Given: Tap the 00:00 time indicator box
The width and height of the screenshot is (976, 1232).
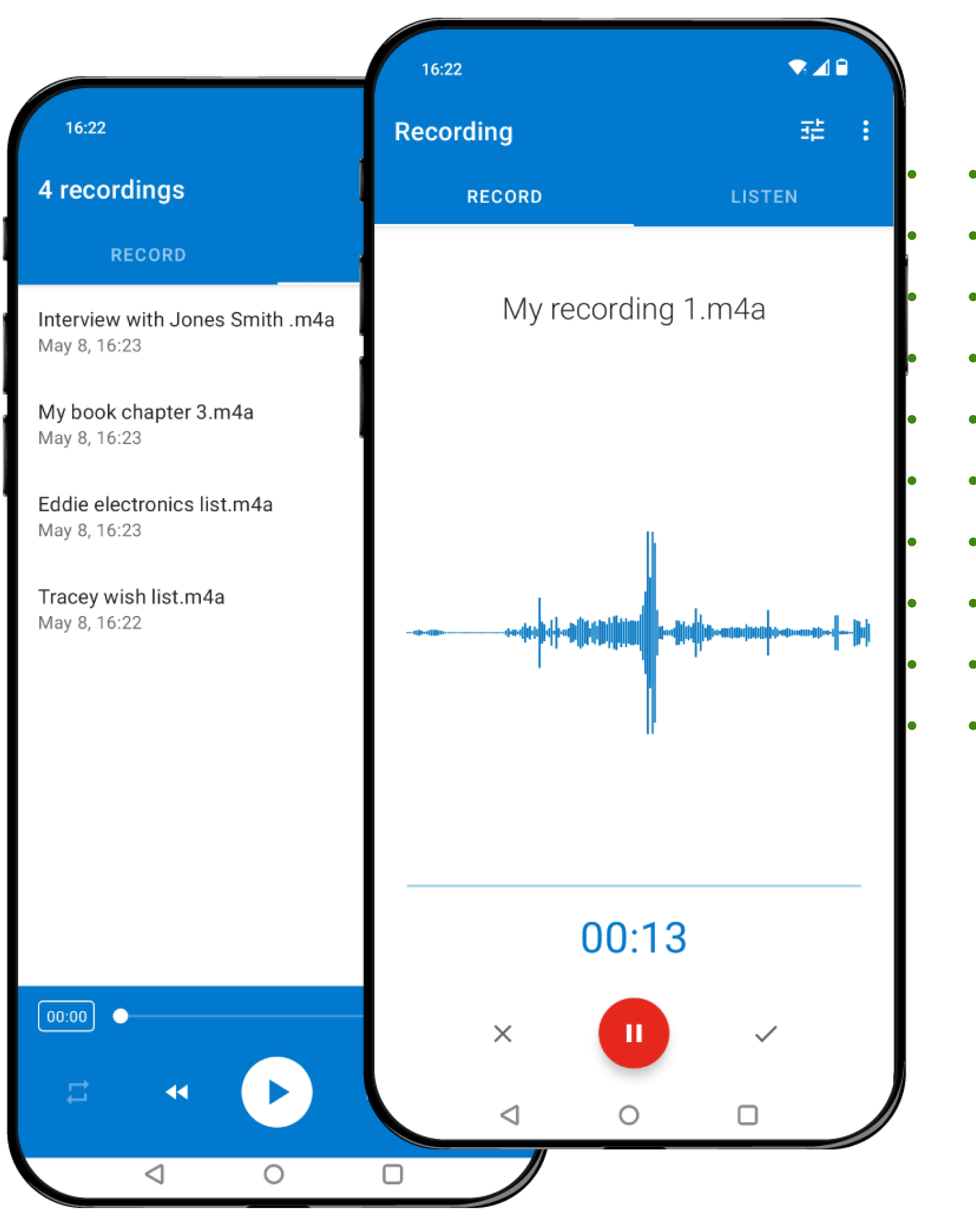Looking at the screenshot, I should [x=66, y=1016].
